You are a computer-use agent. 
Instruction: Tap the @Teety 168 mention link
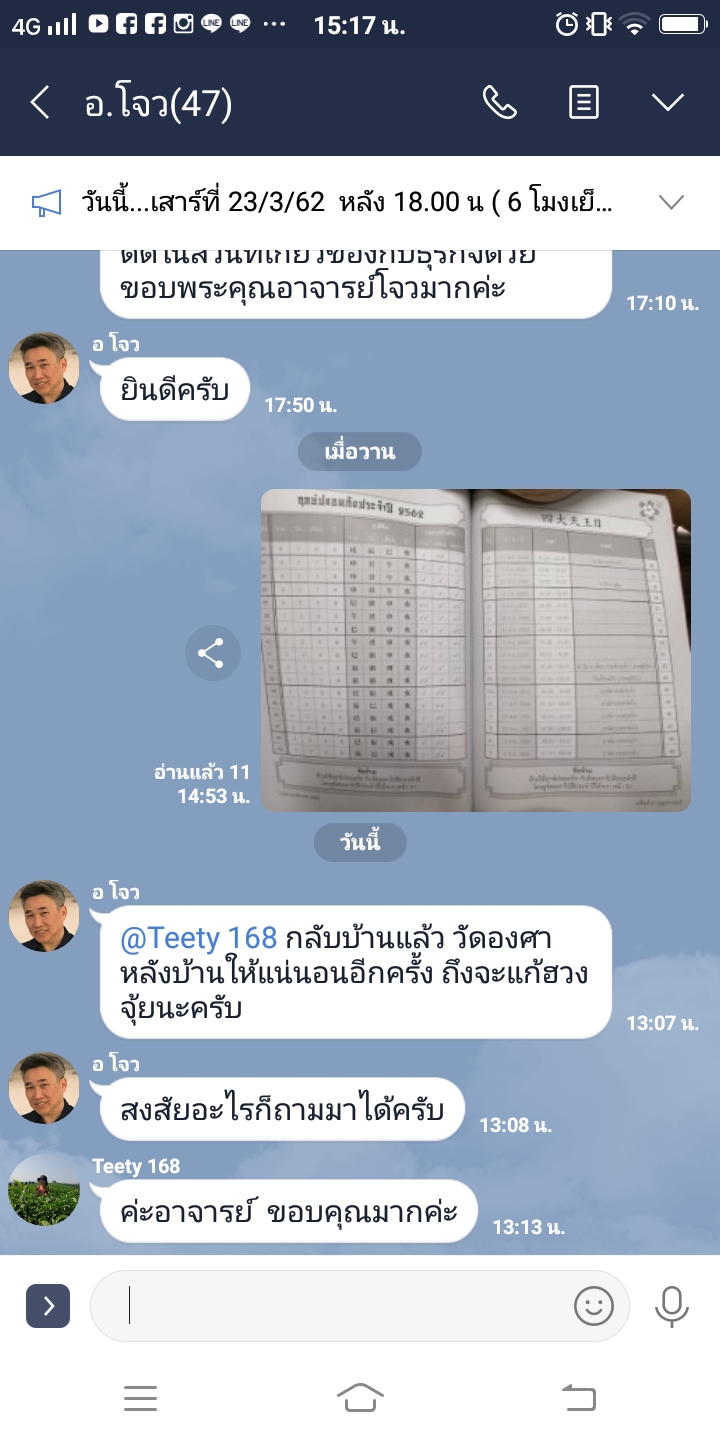[198, 938]
